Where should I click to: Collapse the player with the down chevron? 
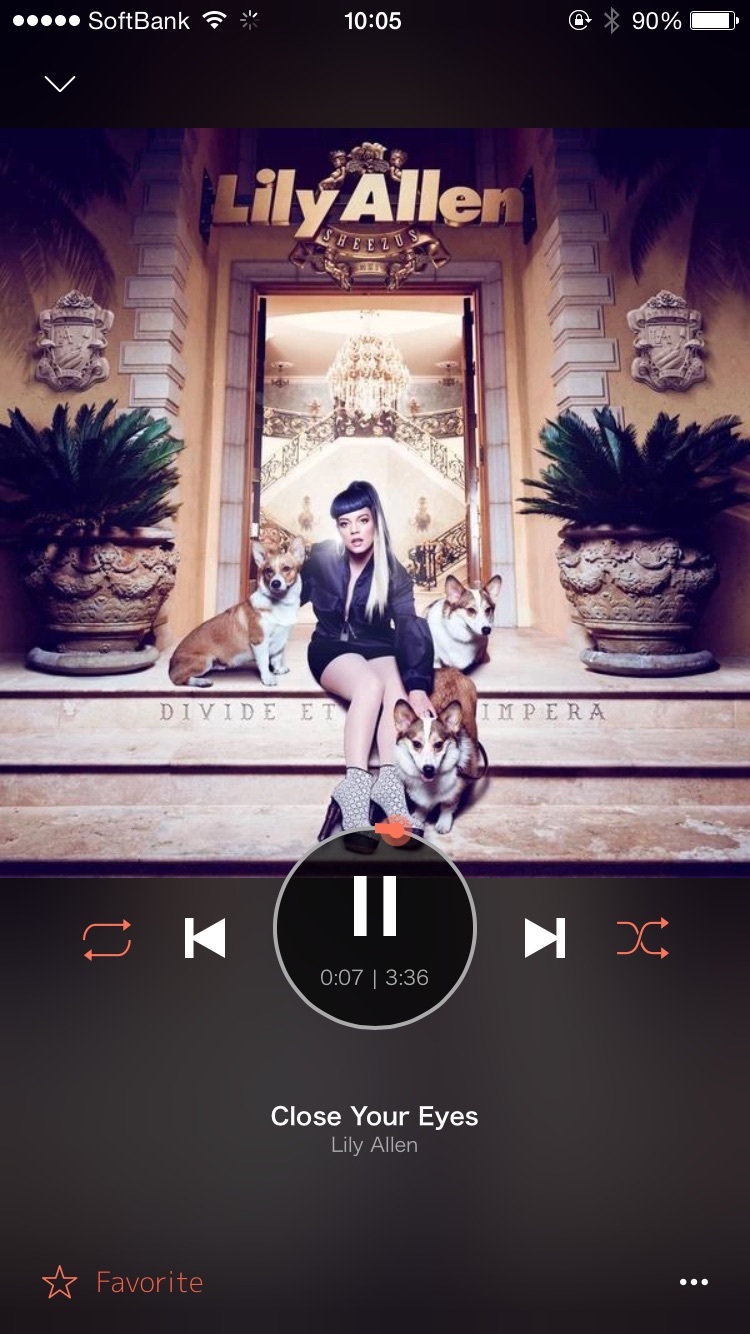60,84
